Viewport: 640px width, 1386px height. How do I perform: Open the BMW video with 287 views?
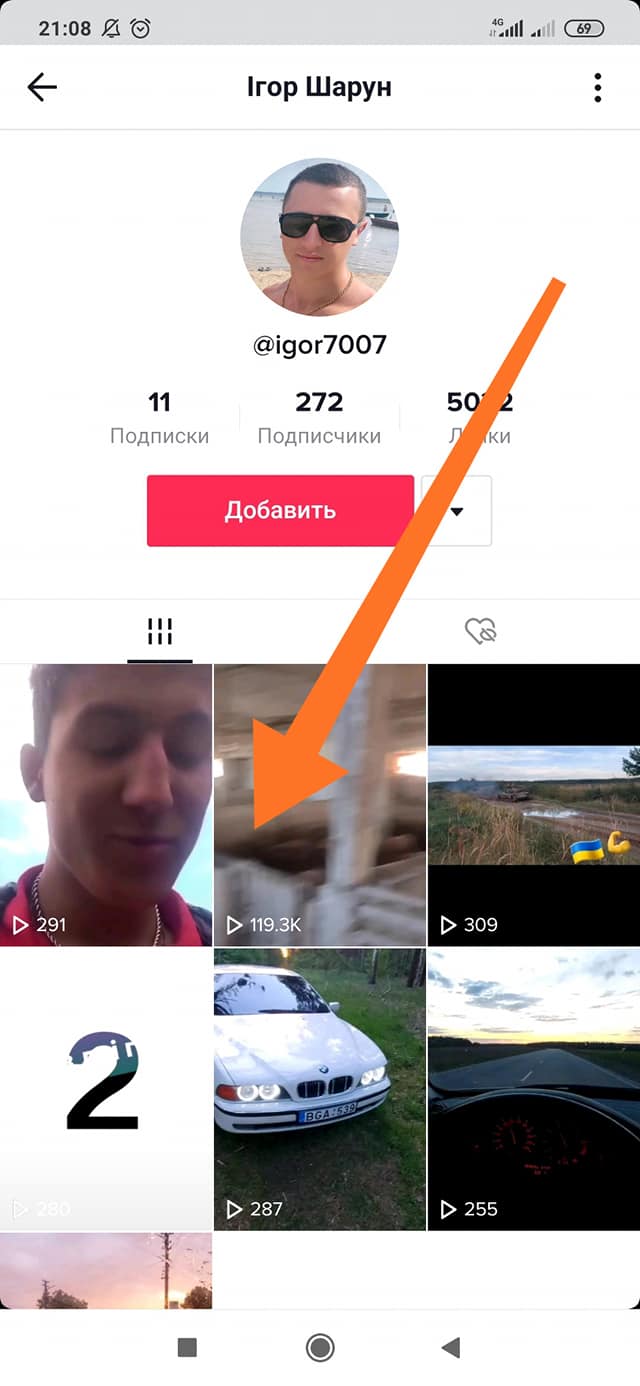pos(320,1089)
